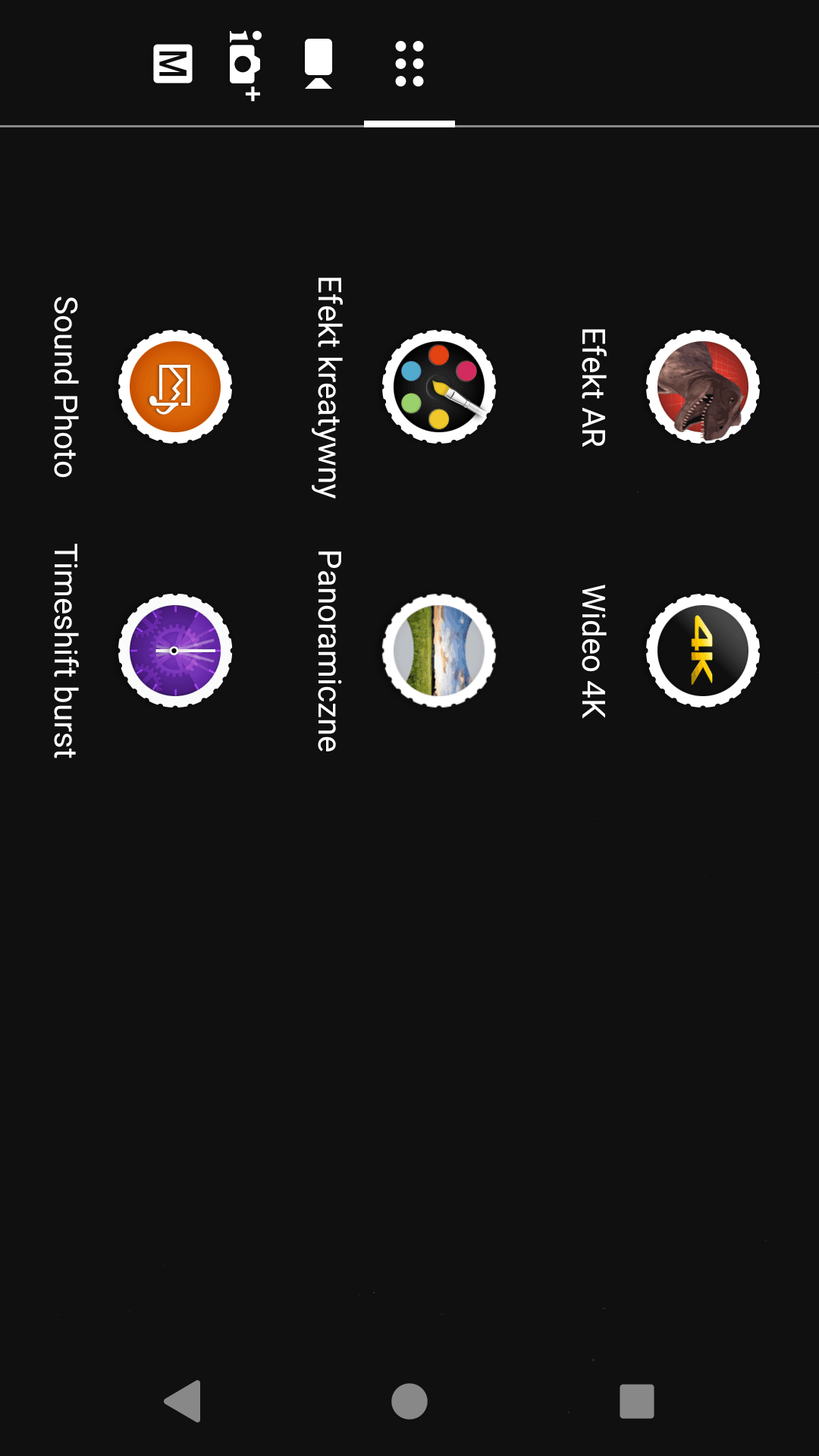Switch to Superior Auto camera tab

[245, 65]
